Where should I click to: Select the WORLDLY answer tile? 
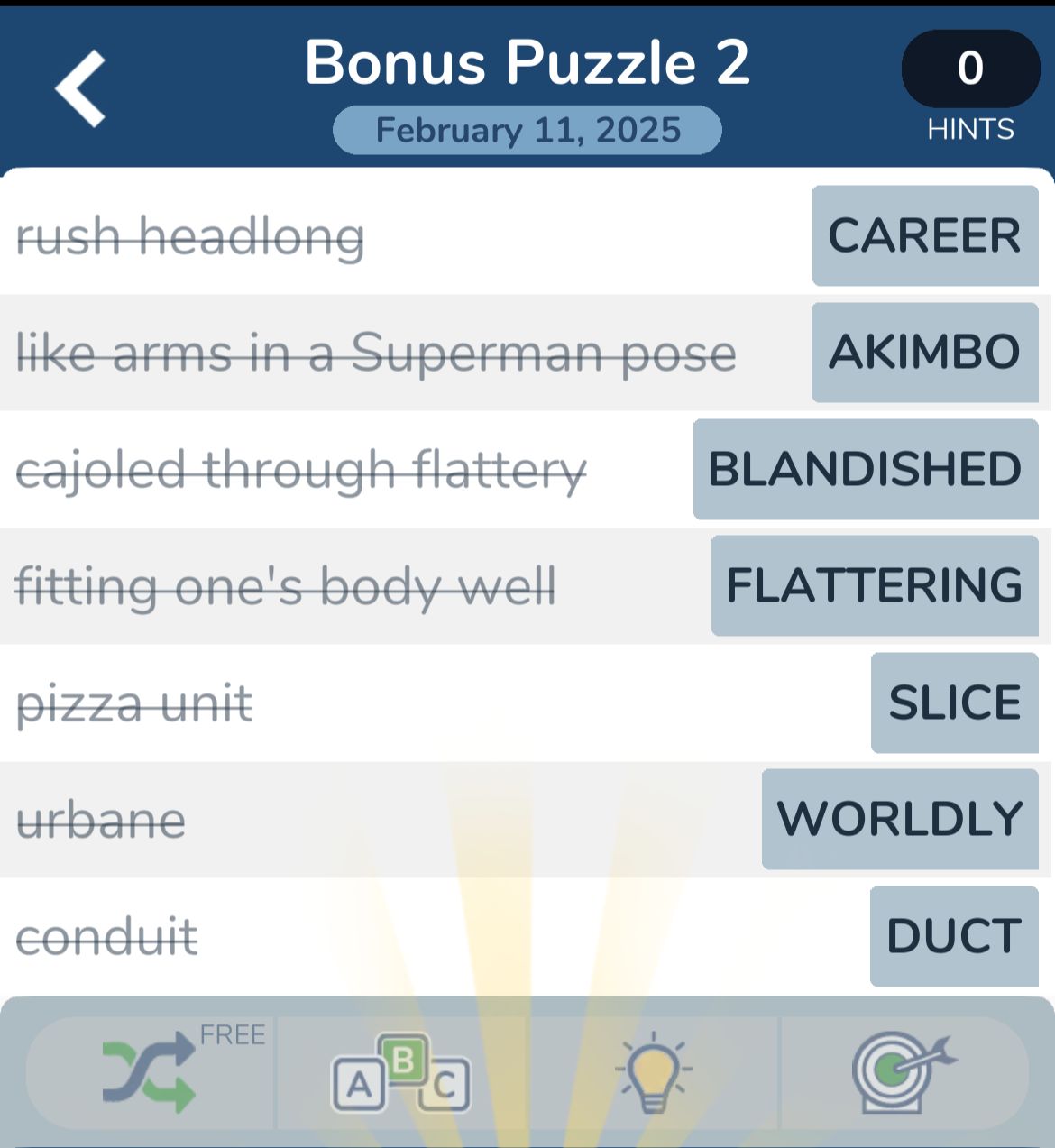click(899, 819)
